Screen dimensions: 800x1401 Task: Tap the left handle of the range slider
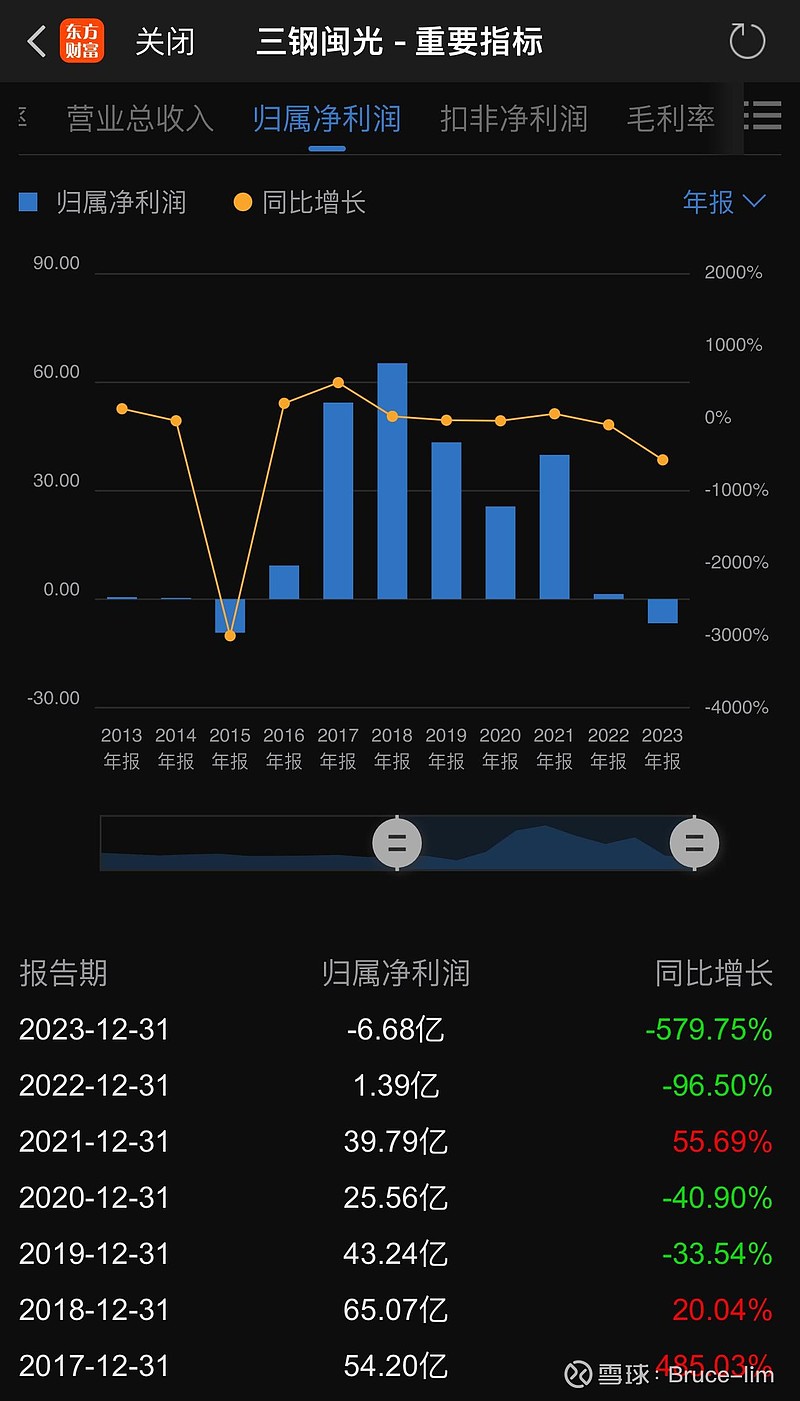[397, 842]
